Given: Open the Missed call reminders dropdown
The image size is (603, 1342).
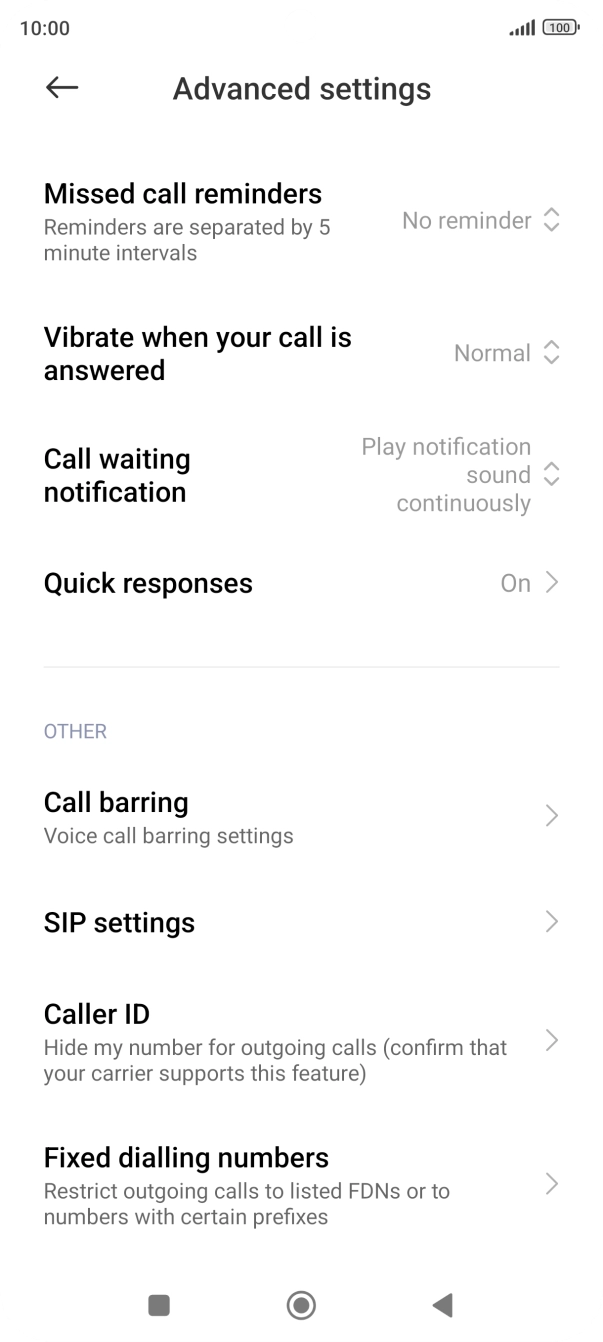Looking at the screenshot, I should pyautogui.click(x=301, y=222).
